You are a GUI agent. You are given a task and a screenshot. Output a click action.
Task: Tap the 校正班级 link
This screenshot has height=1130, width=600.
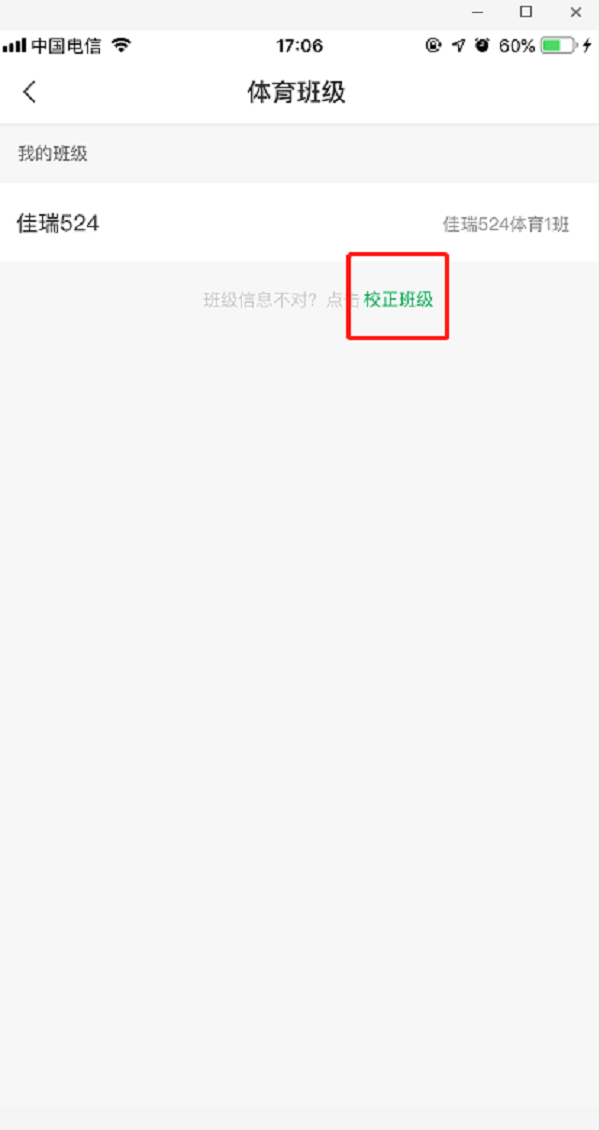pos(398,299)
